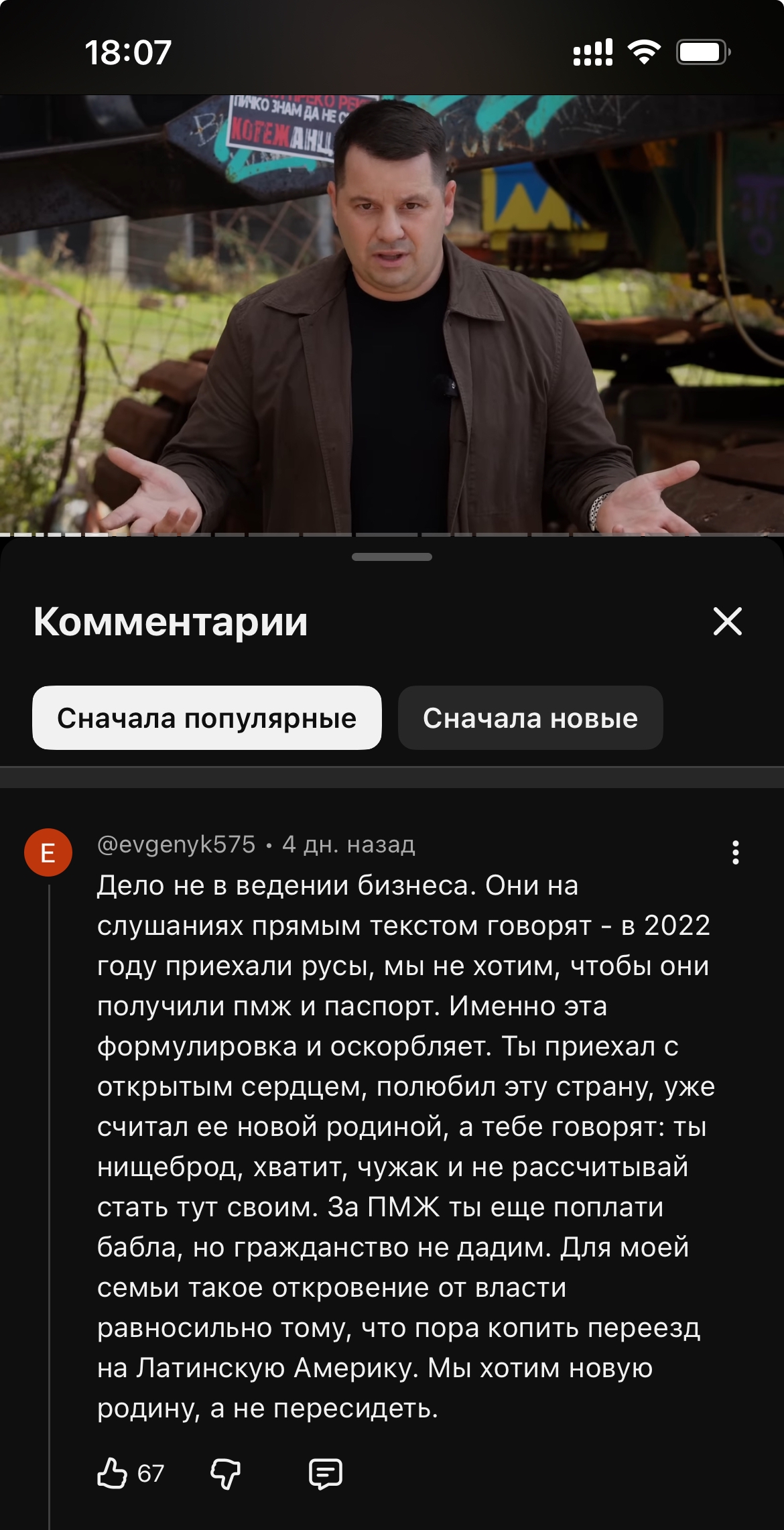The image size is (784, 1530).
Task: Tap the video player area
Action: tap(392, 314)
